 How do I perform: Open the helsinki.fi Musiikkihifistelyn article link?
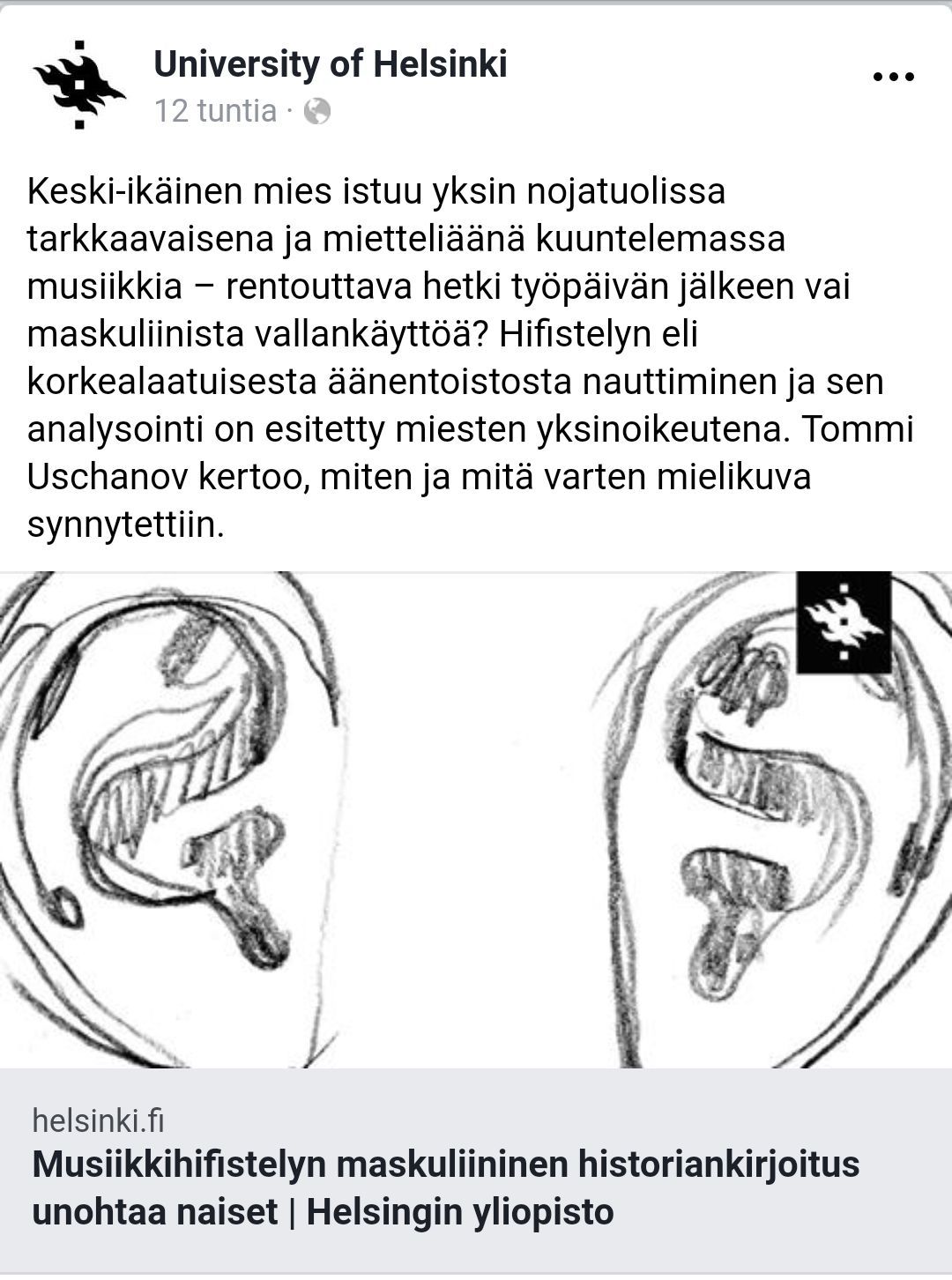tap(445, 1187)
